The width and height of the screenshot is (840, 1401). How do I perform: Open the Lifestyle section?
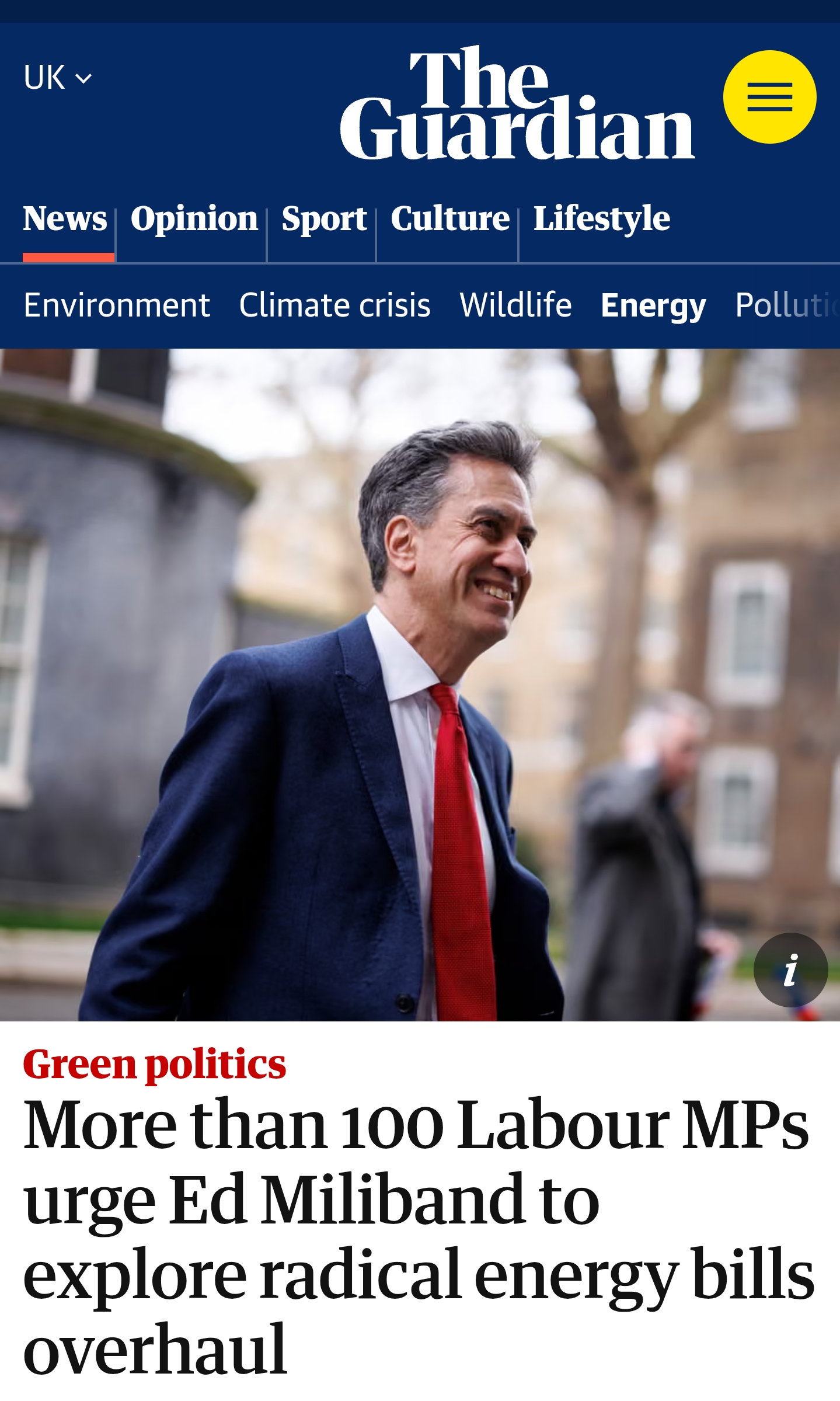pos(601,219)
